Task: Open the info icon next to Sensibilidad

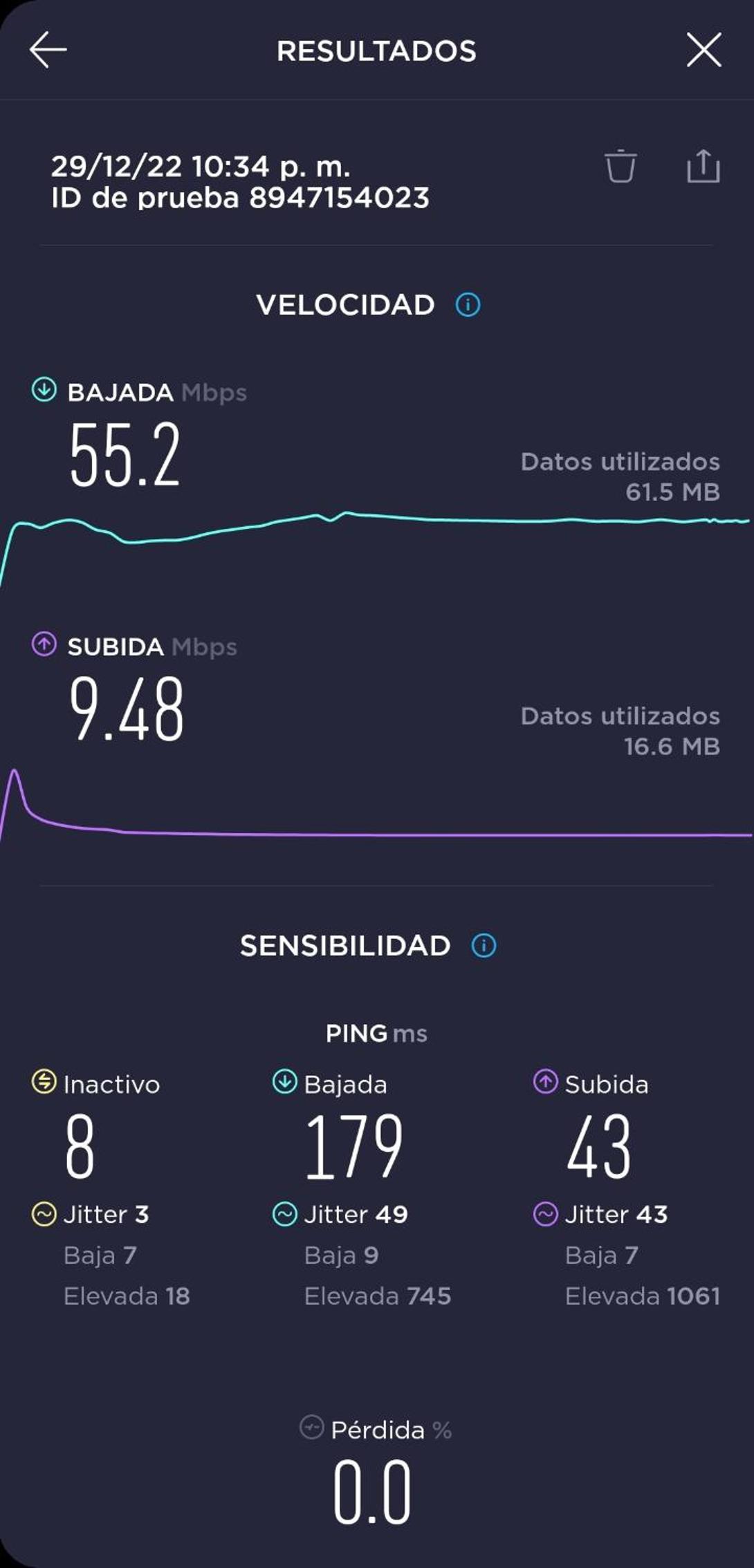Action: pos(484,945)
